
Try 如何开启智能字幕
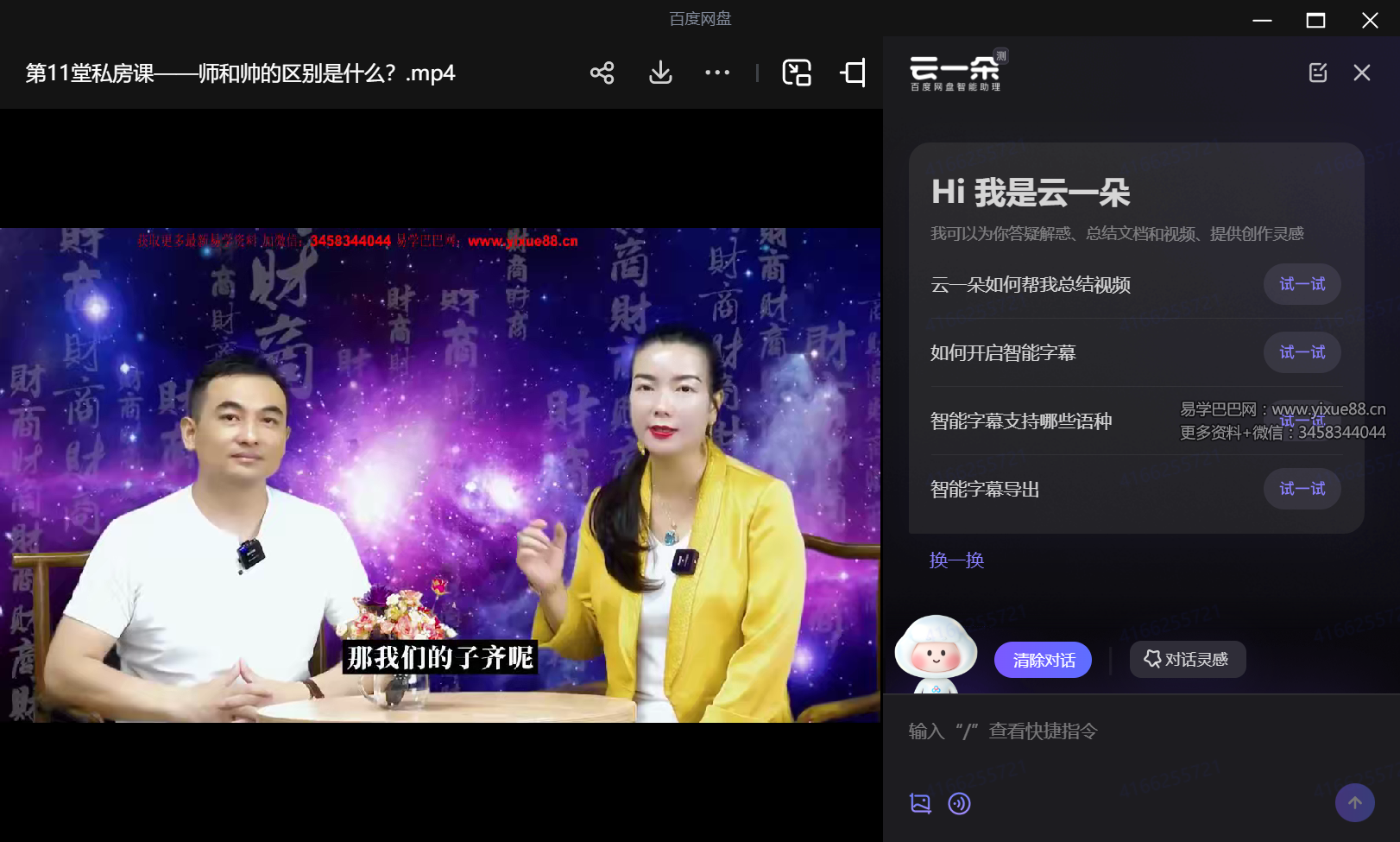click(x=1302, y=352)
